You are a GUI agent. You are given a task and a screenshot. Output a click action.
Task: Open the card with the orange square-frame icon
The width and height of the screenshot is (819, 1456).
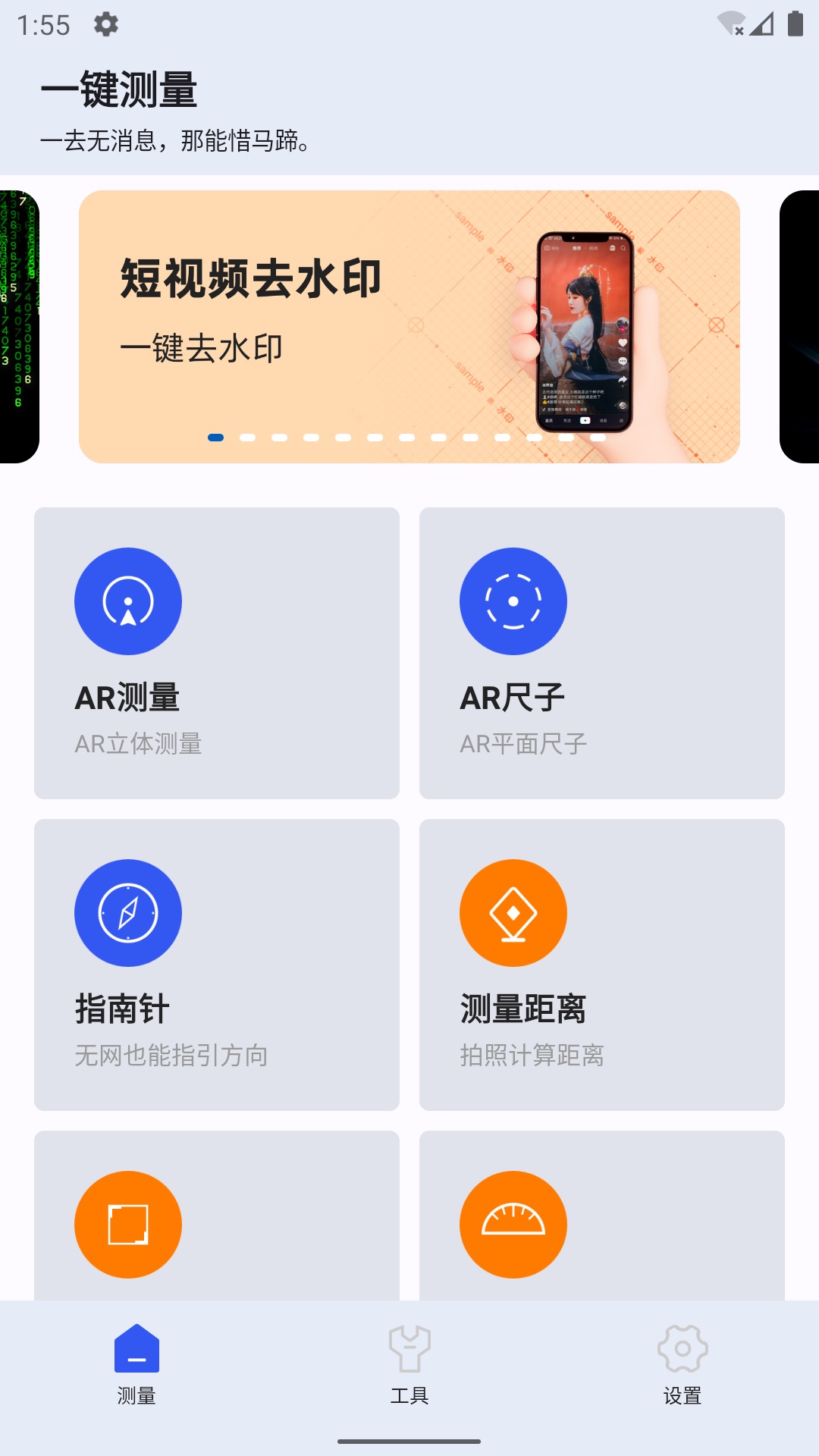pyautogui.click(x=217, y=1216)
